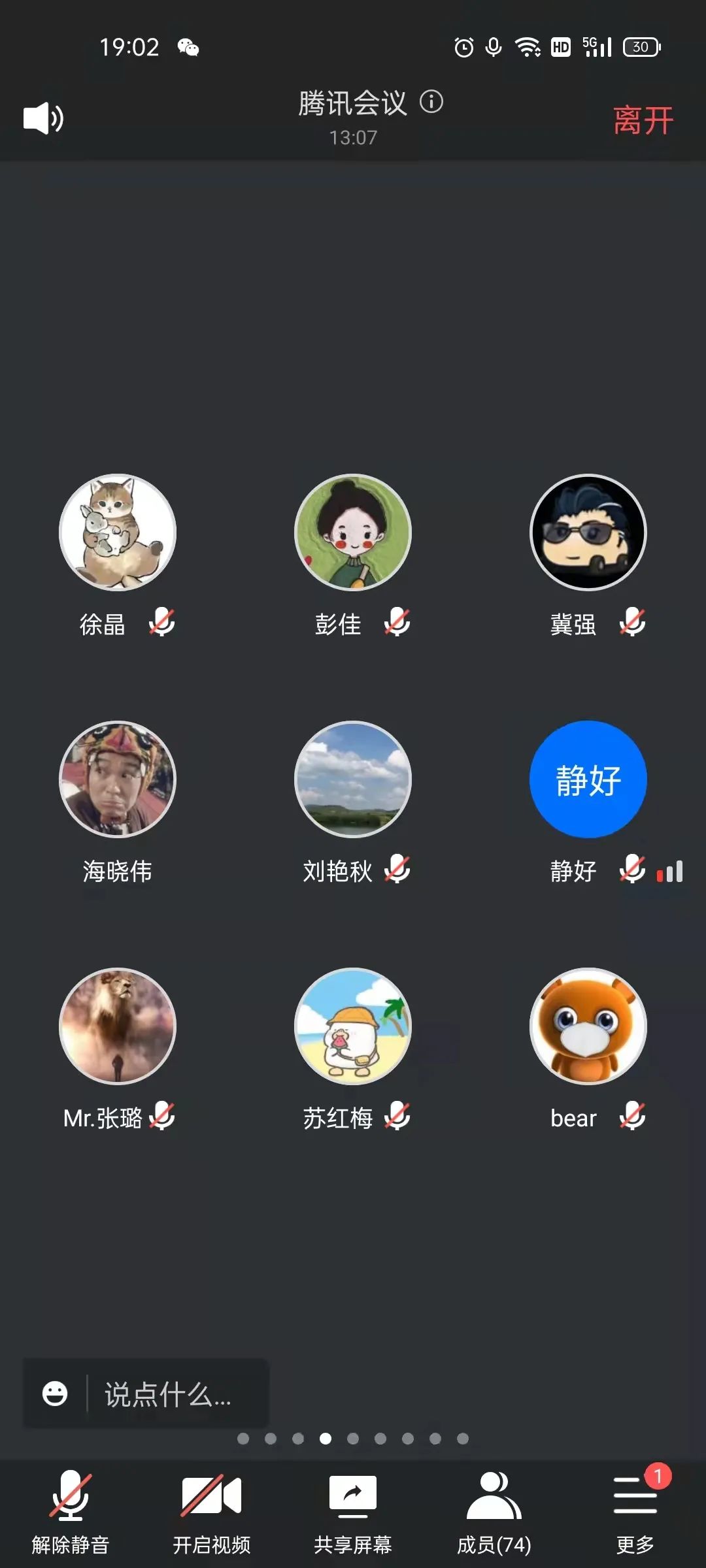Select participant 苏红梅's avatar
This screenshot has width=706, height=1568.
point(353,1026)
